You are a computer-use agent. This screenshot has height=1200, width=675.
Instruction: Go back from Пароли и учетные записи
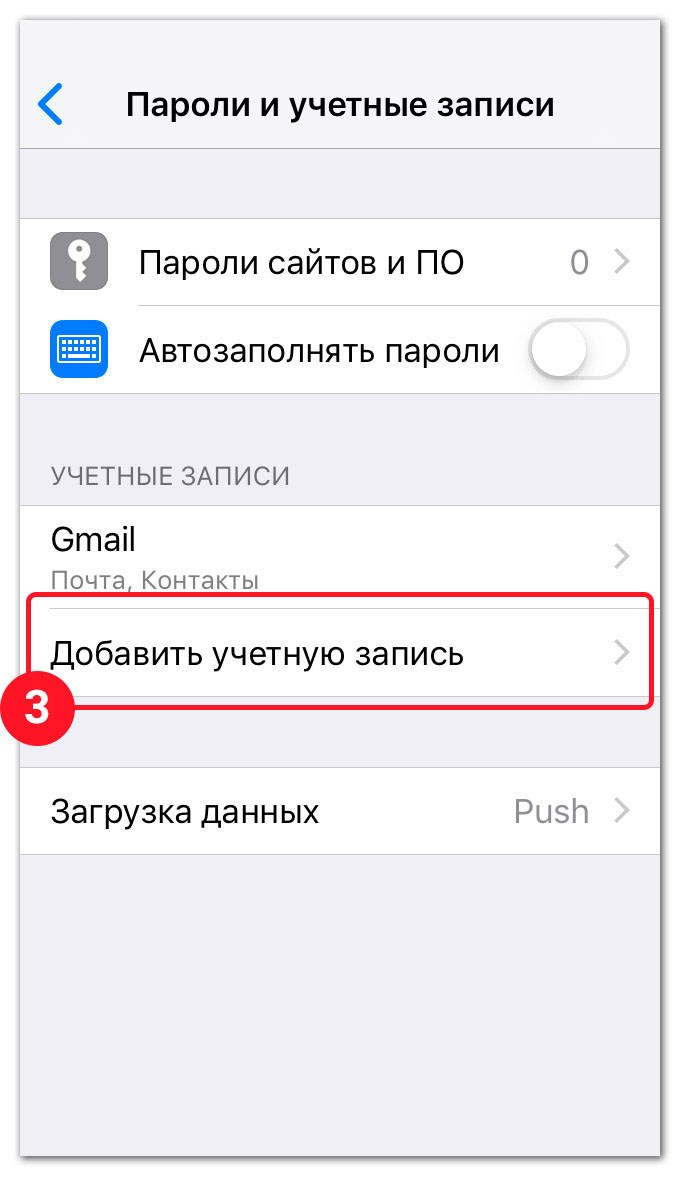point(51,105)
